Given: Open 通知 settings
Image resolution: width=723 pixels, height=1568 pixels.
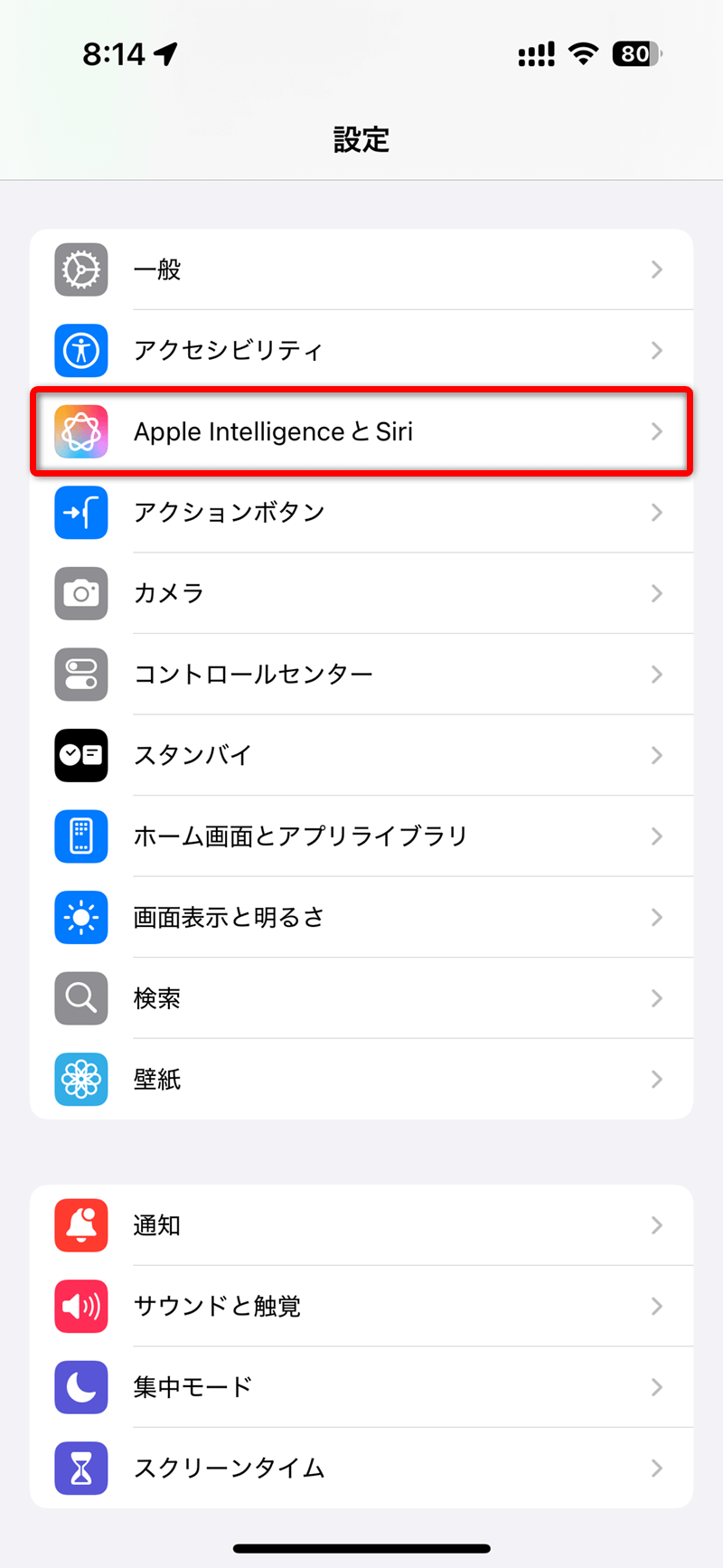Looking at the screenshot, I should pyautogui.click(x=361, y=1225).
